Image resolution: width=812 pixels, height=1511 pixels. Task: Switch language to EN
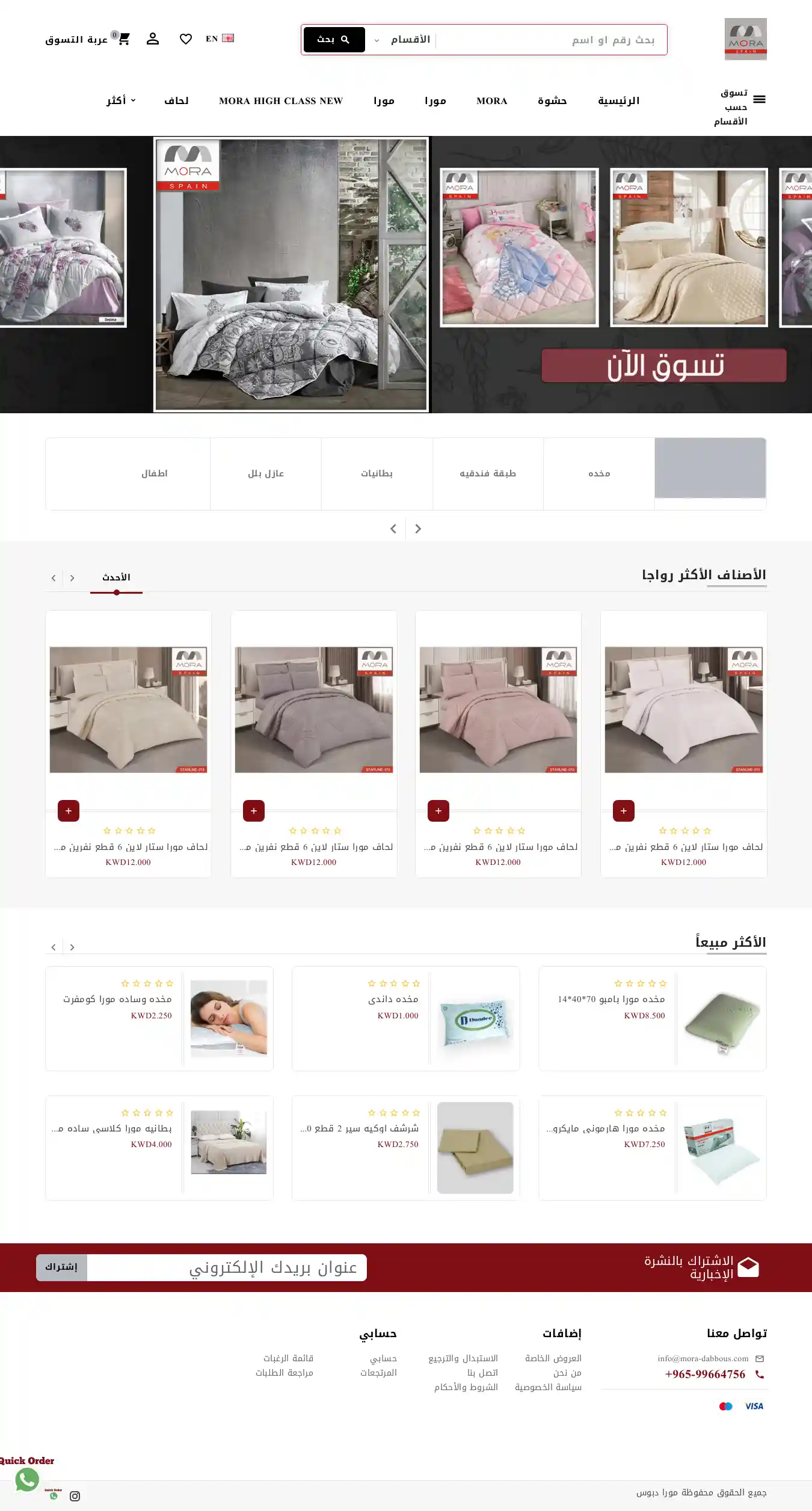[219, 38]
